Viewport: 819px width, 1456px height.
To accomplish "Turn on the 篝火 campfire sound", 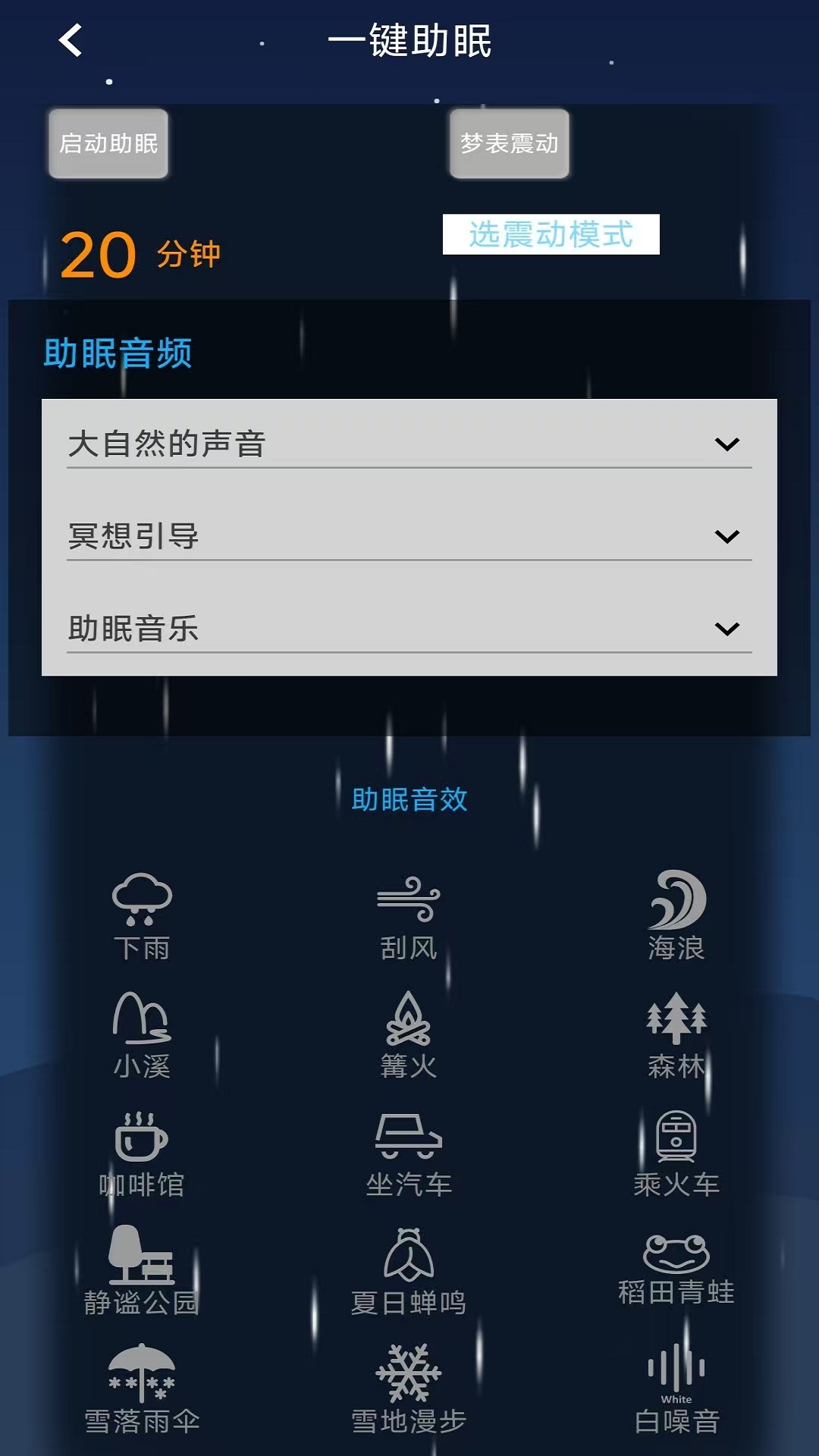I will [409, 1034].
